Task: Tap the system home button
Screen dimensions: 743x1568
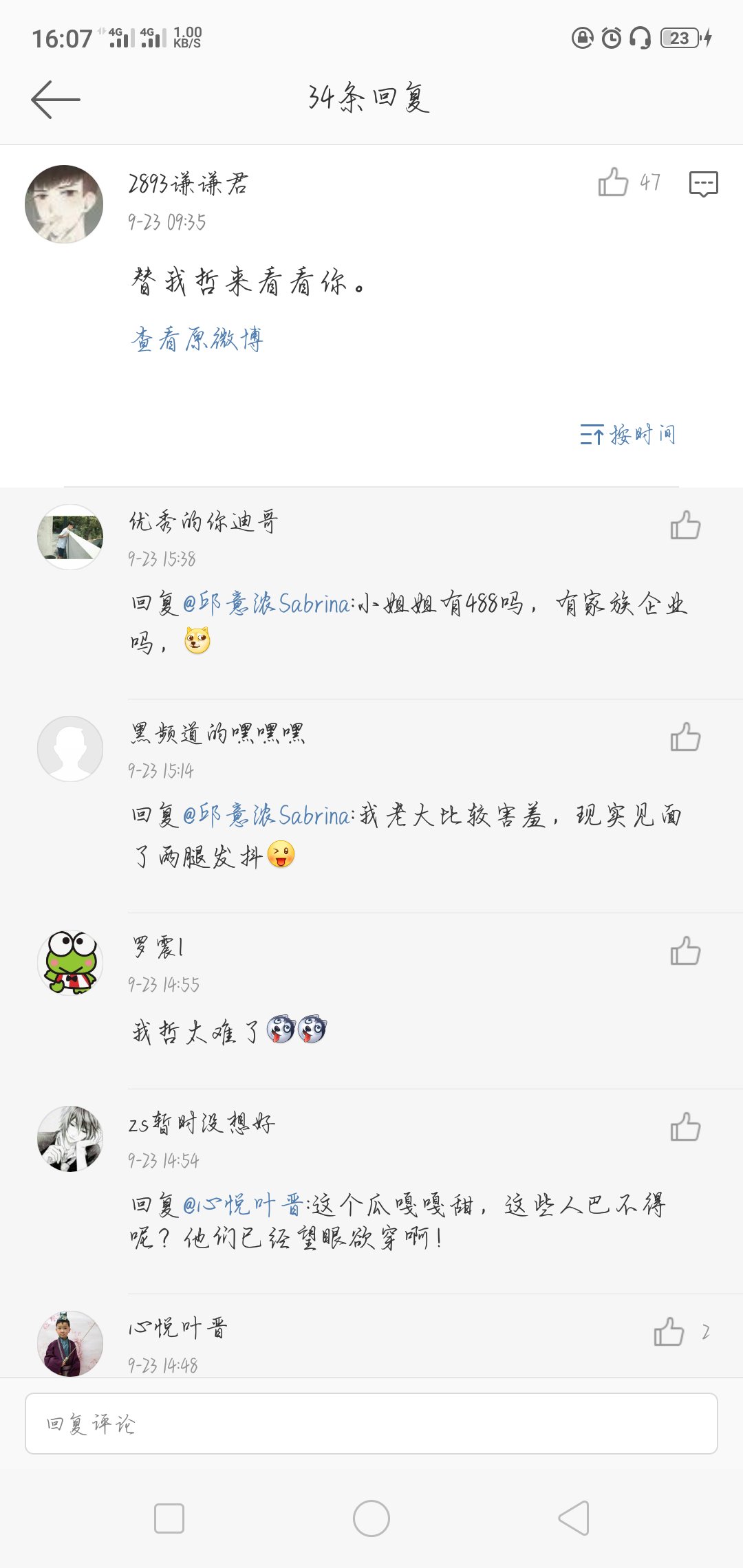Action: (371, 1518)
